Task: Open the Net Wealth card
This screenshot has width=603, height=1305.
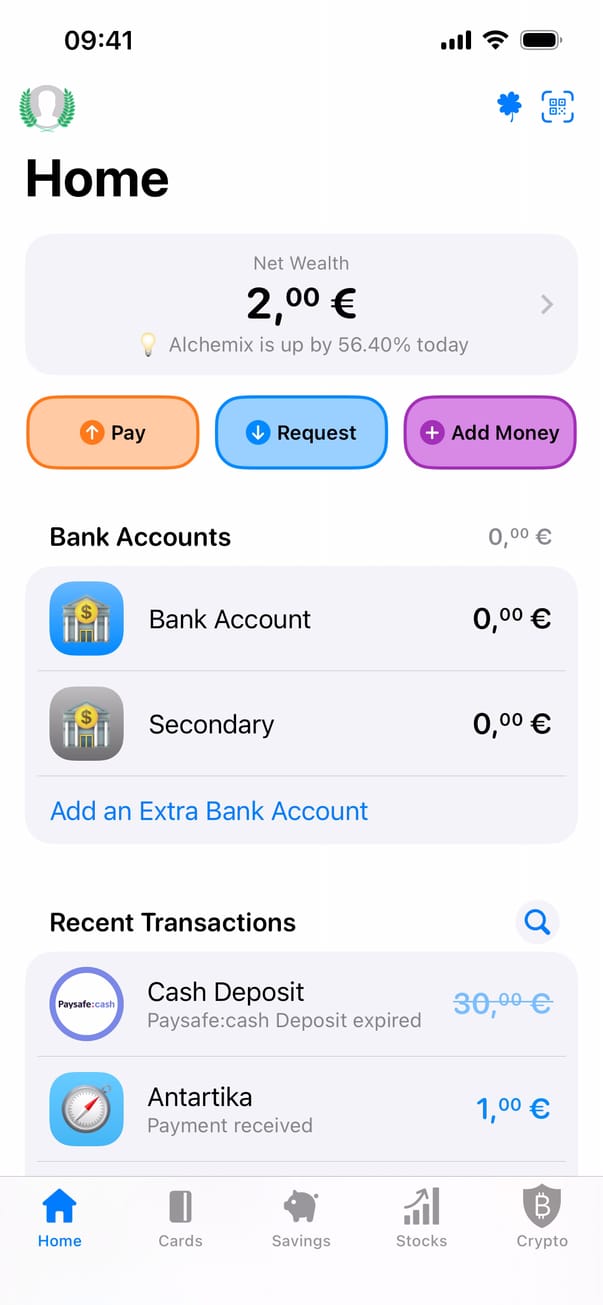Action: [x=301, y=304]
